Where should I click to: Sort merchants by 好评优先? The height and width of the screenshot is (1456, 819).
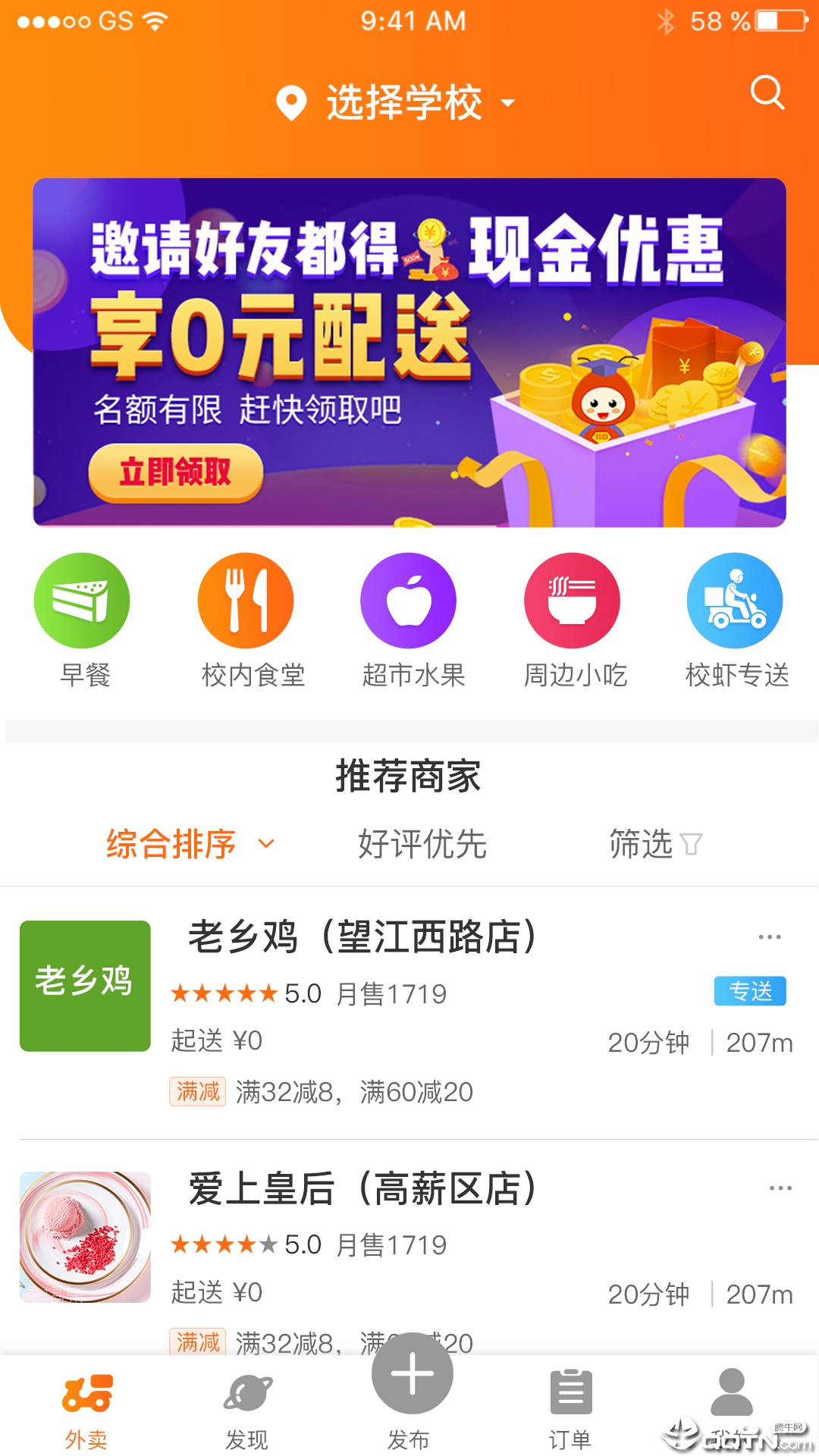point(422,844)
